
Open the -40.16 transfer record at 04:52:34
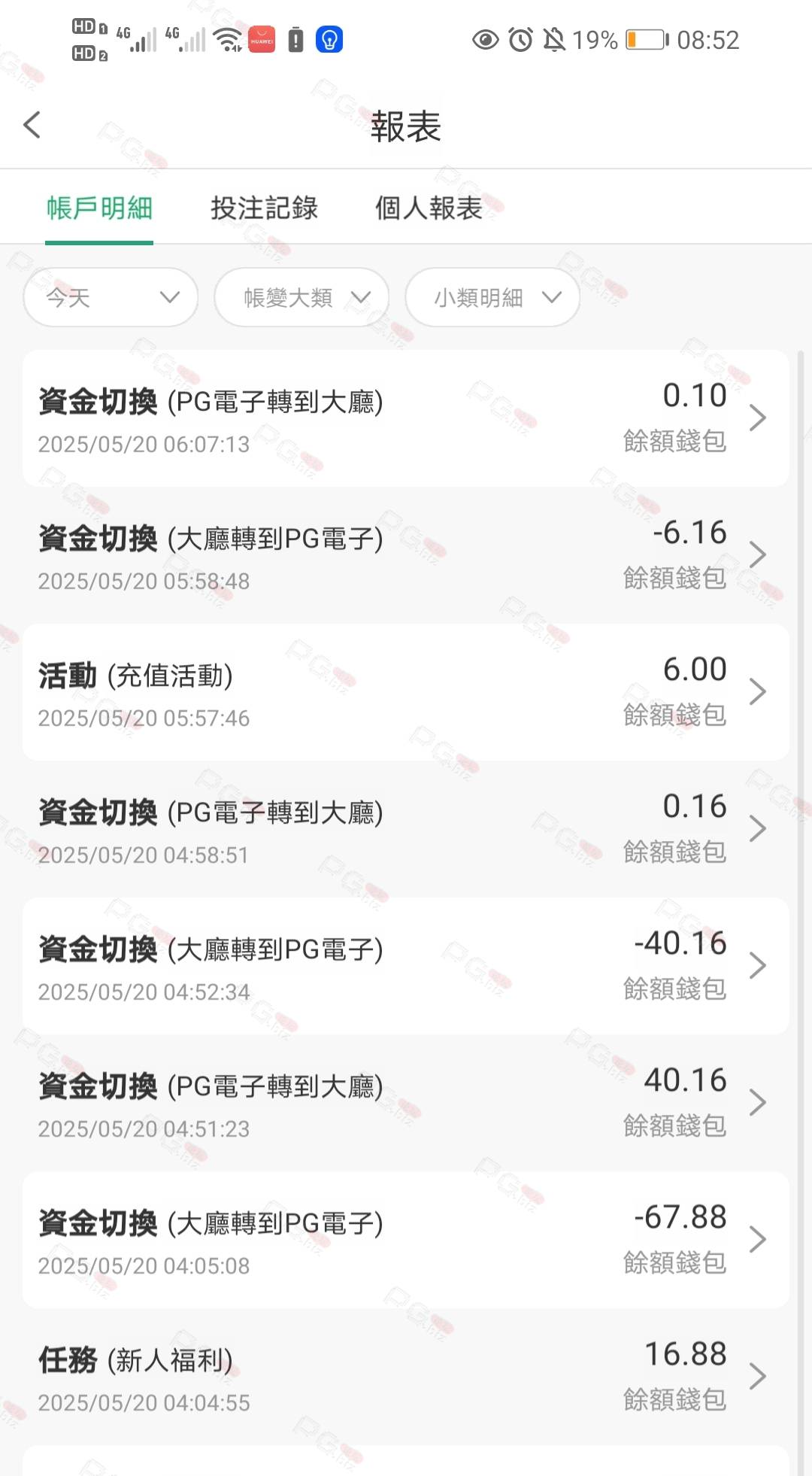tap(406, 966)
